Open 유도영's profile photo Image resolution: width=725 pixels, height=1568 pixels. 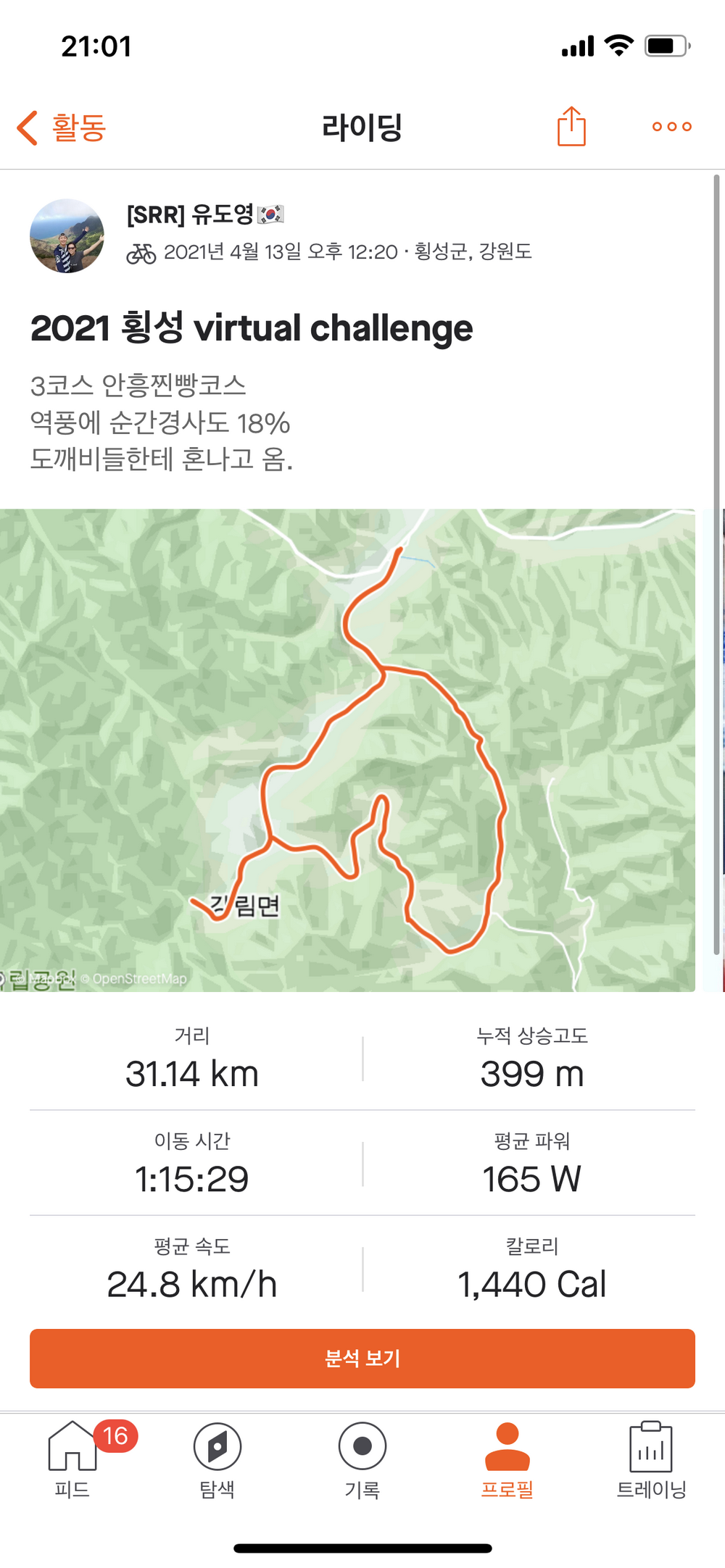coord(67,236)
